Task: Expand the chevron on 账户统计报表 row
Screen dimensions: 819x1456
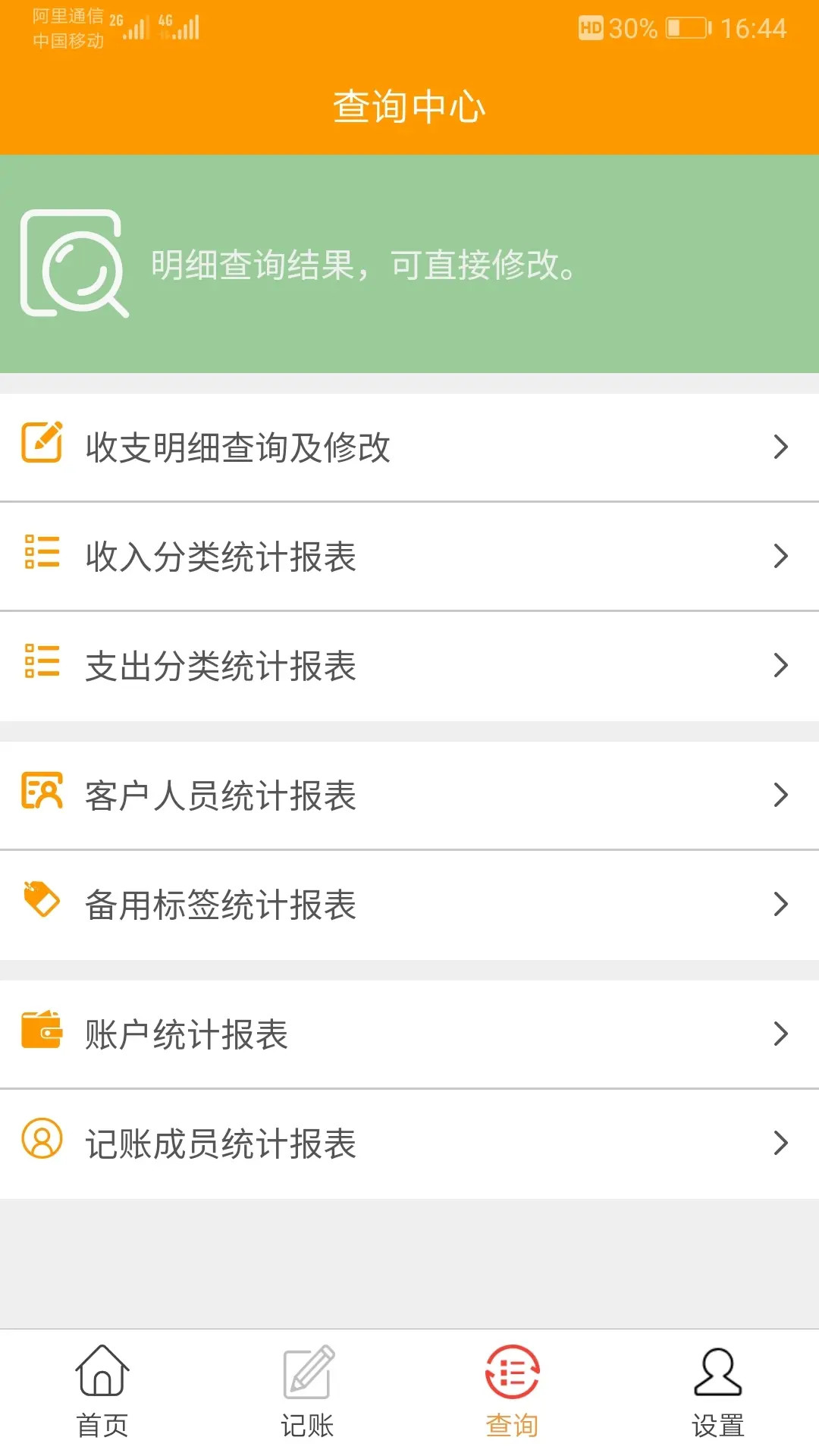Action: [x=782, y=1031]
